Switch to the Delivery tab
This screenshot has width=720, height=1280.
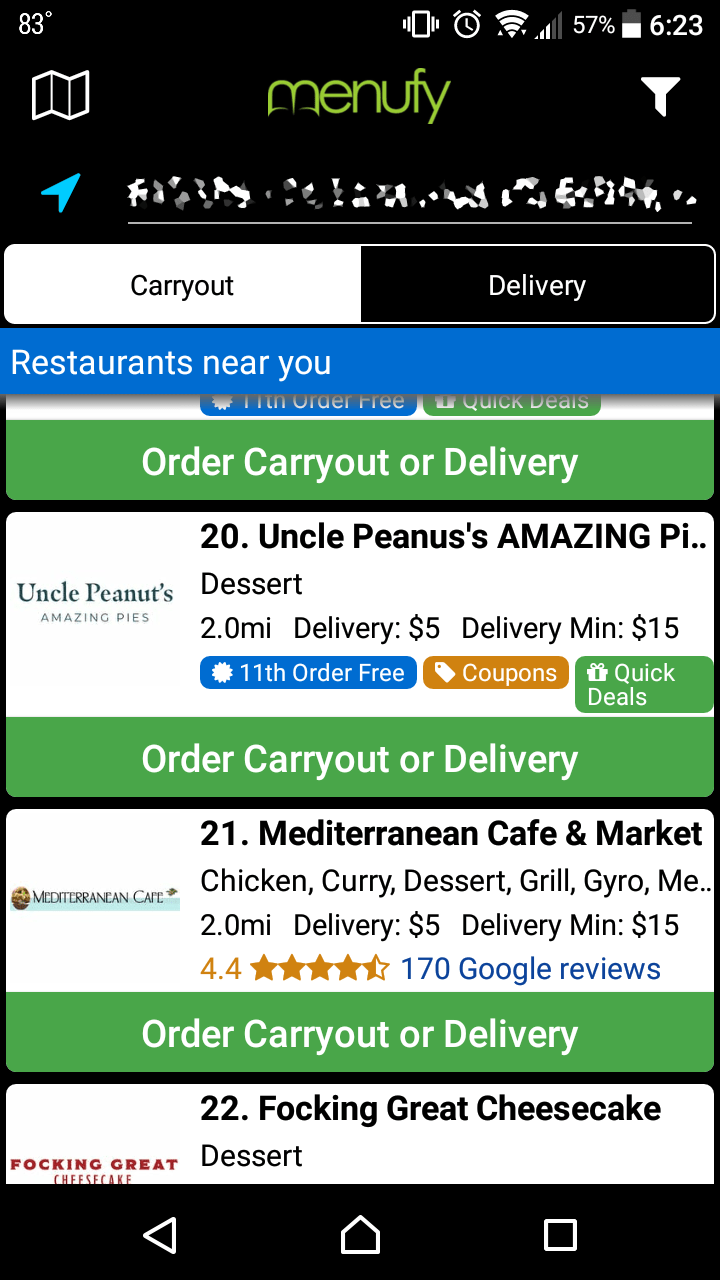click(x=537, y=285)
